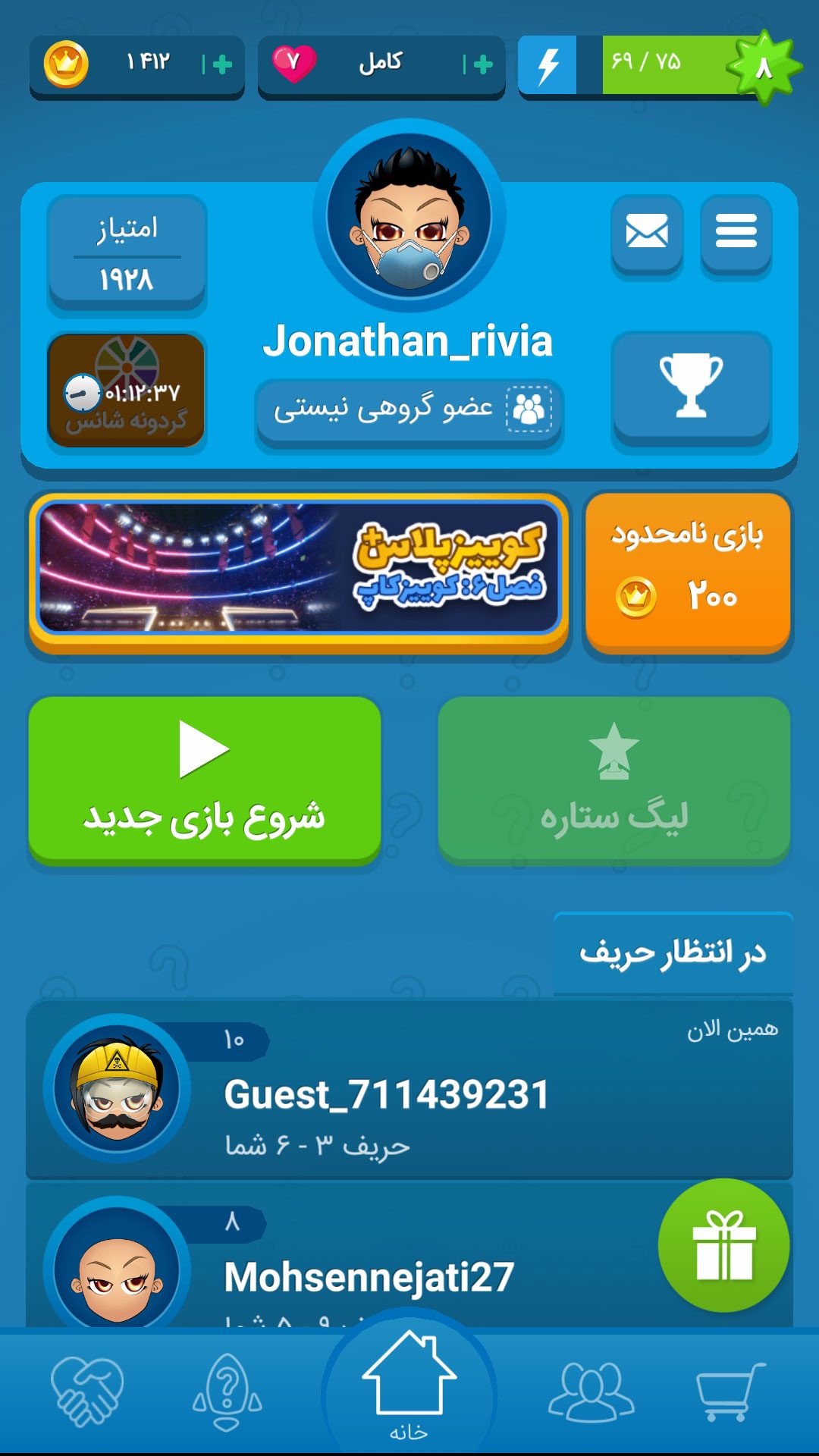Open the shopping cart store tab
This screenshot has width=819, height=1456.
730,1392
